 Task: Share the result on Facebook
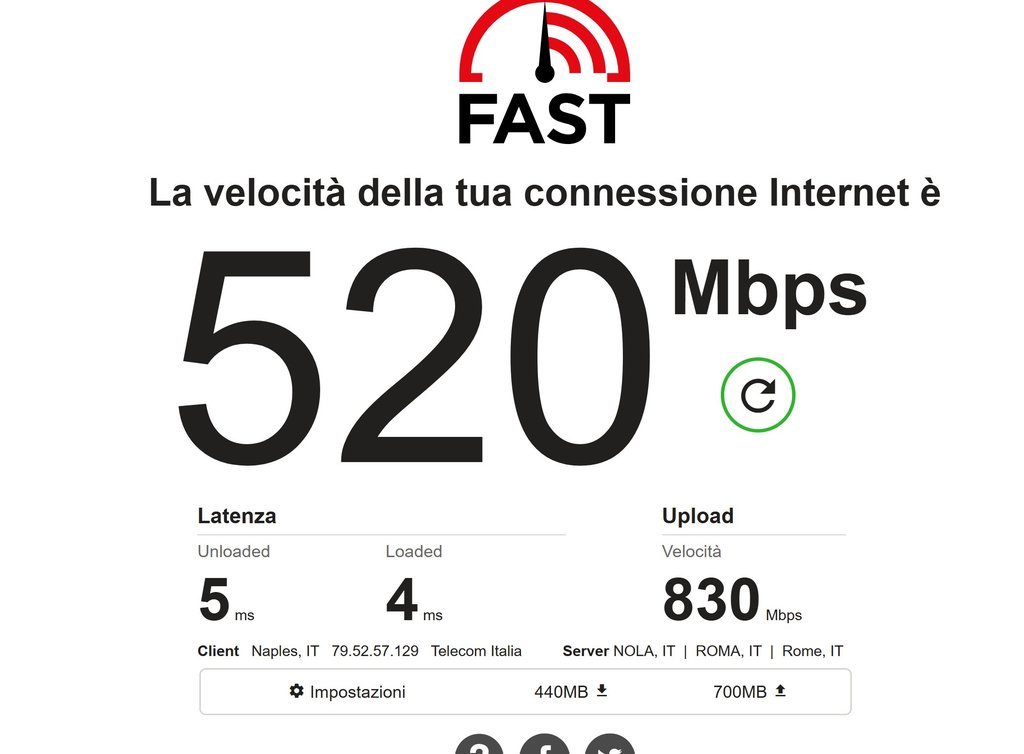[x=545, y=748]
